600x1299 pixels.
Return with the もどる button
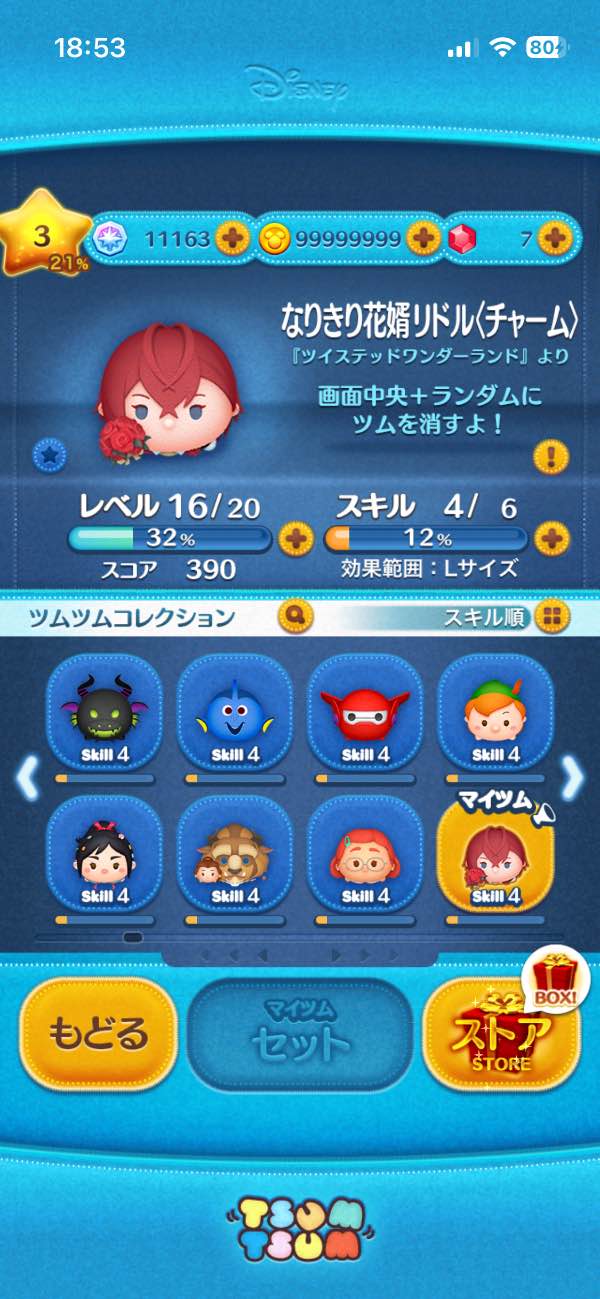98,1033
